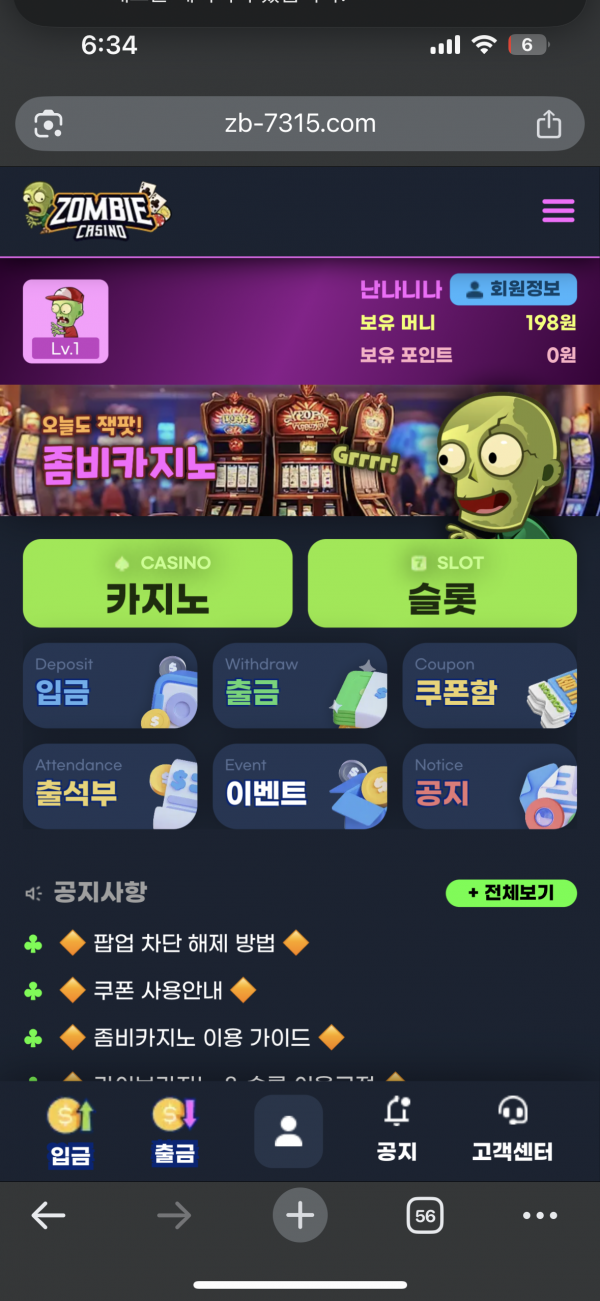Share the page from the address bar
Screen dimensions: 600x1301
click(548, 125)
